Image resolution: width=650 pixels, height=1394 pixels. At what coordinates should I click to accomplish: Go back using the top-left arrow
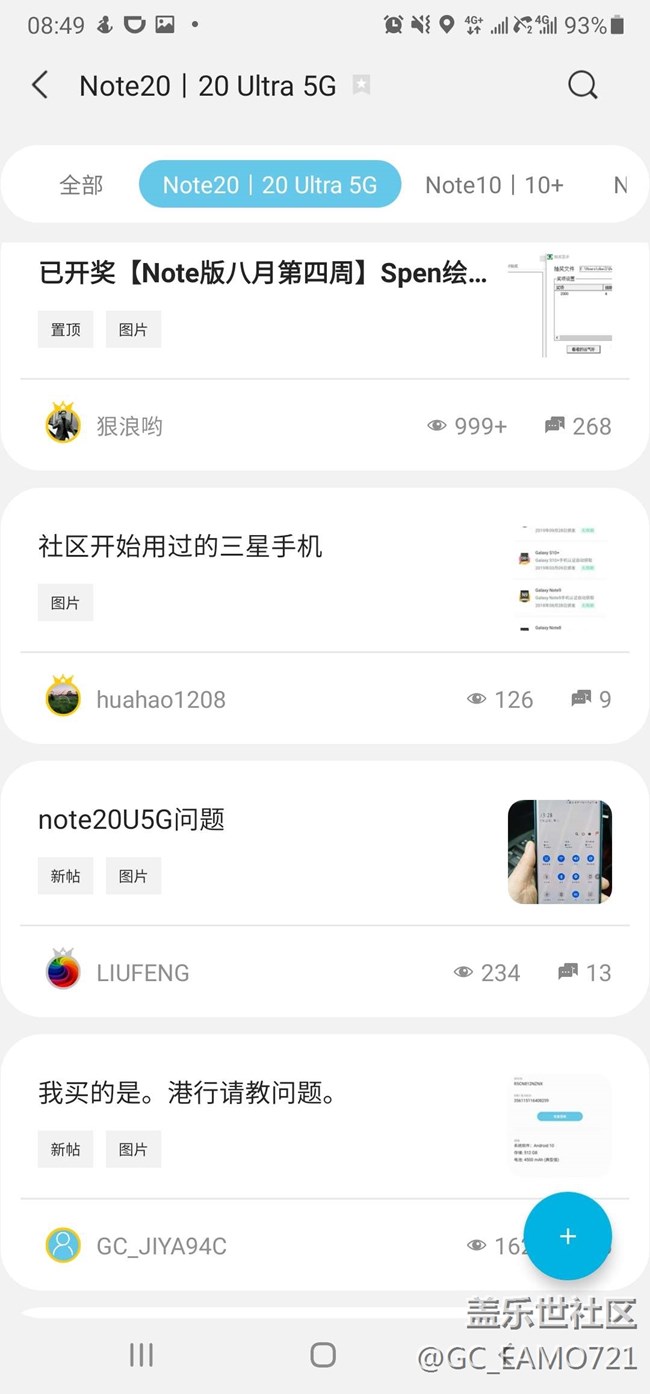click(40, 85)
